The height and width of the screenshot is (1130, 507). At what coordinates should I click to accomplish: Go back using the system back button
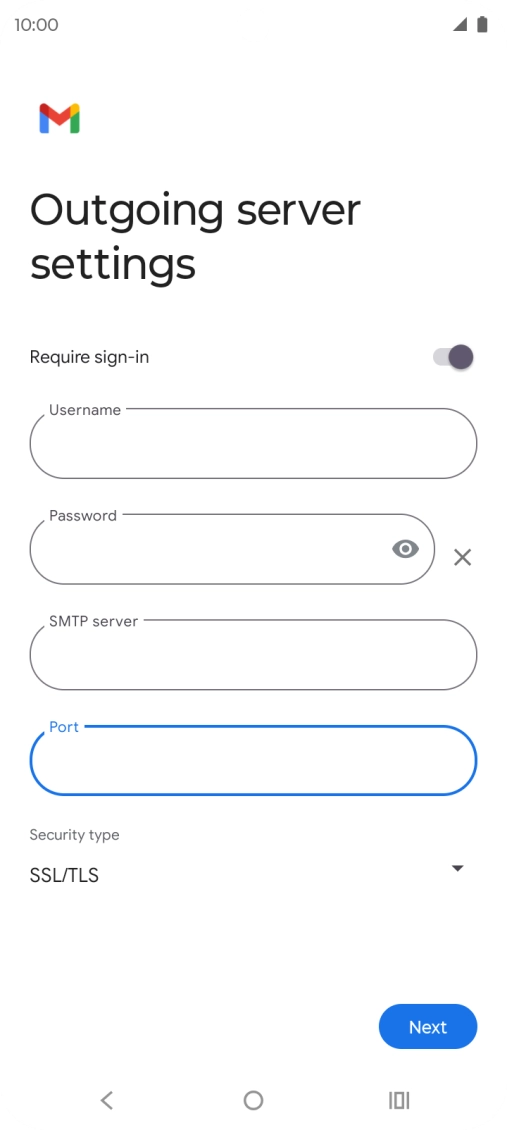(107, 1100)
